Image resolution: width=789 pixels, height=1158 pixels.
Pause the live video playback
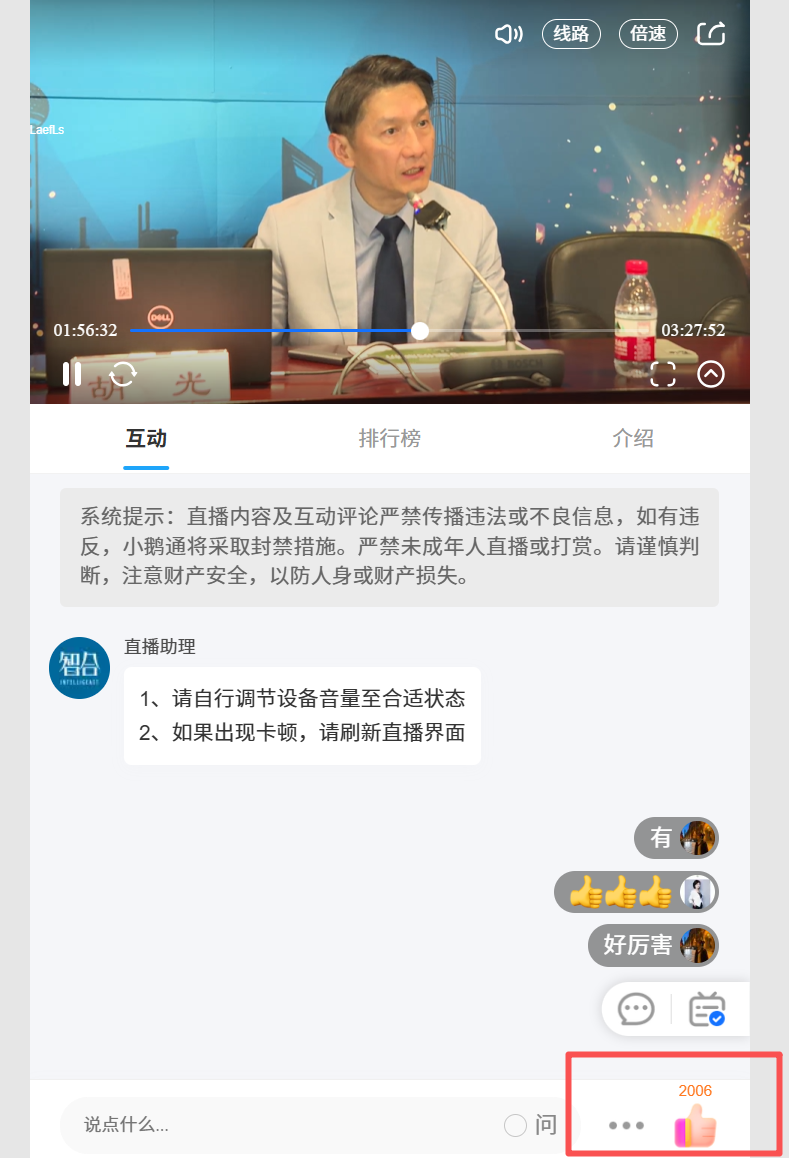point(71,374)
